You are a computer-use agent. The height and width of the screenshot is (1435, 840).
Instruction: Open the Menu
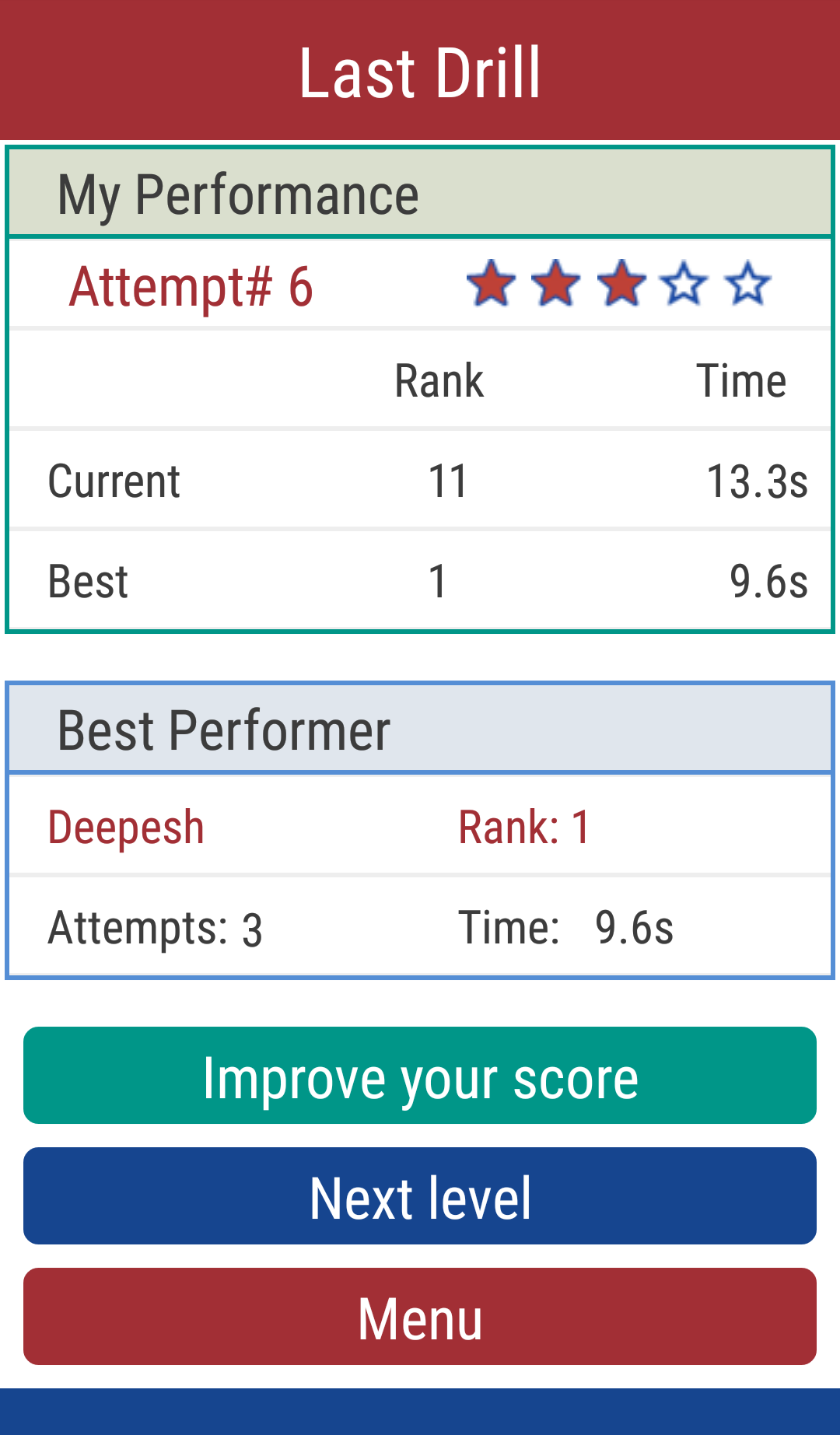420,1316
